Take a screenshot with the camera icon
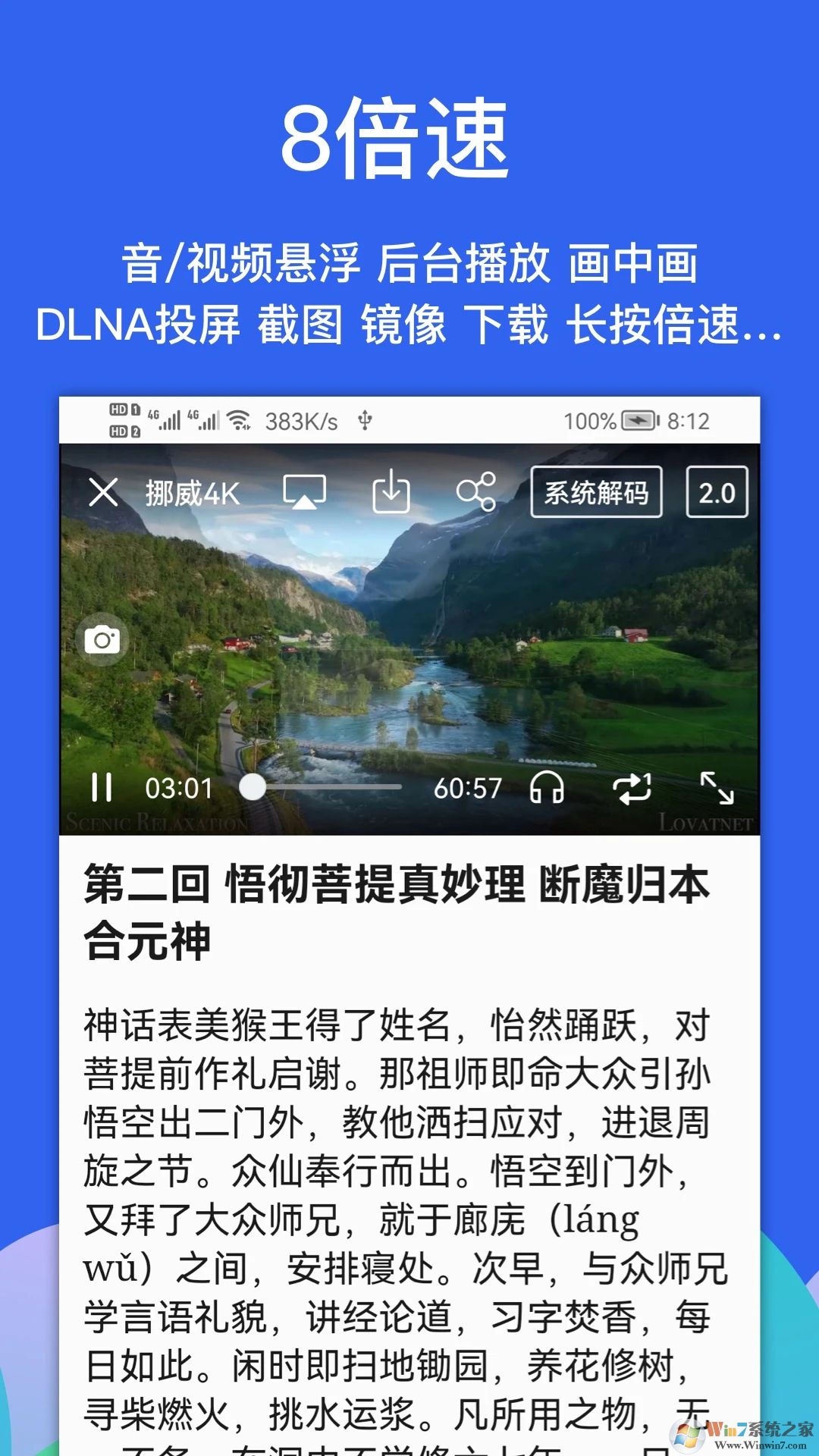819x1456 pixels. click(x=102, y=641)
